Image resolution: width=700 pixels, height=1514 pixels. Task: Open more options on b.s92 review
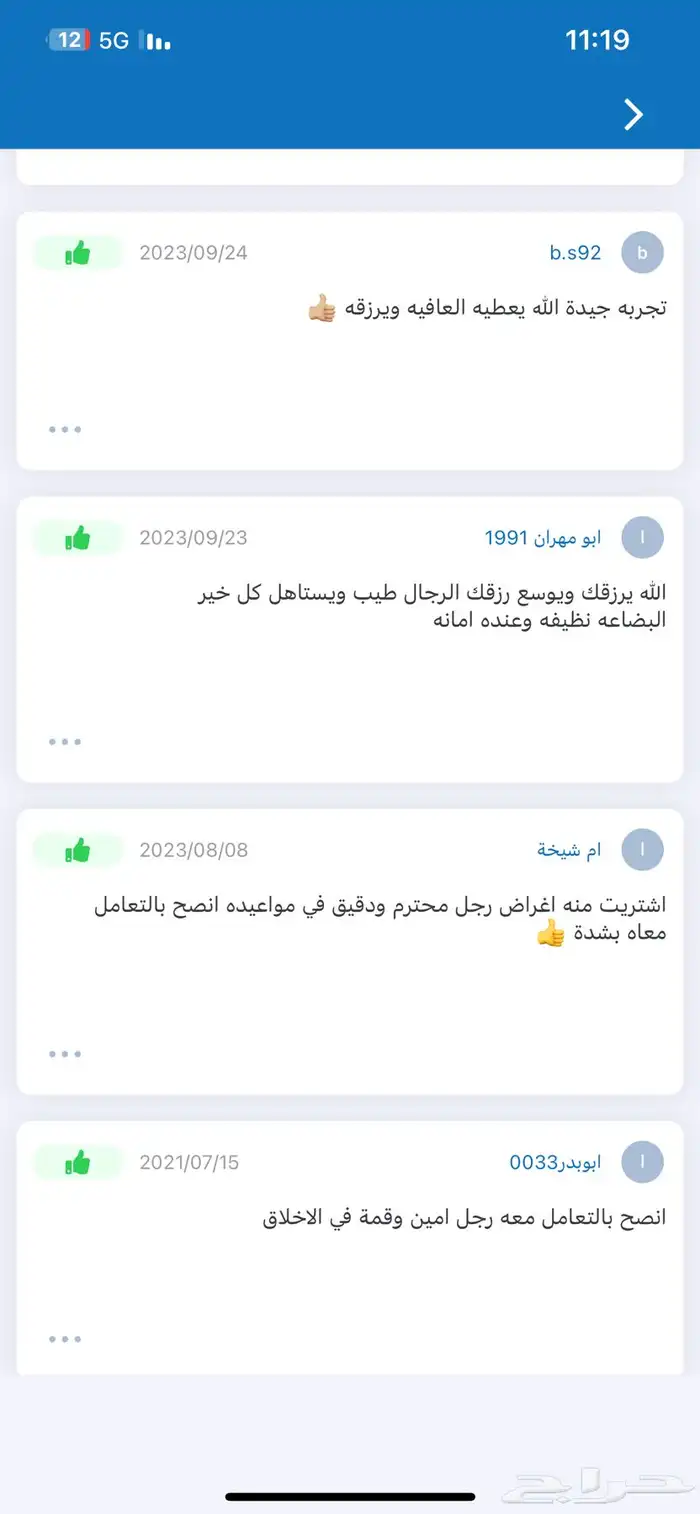point(65,429)
